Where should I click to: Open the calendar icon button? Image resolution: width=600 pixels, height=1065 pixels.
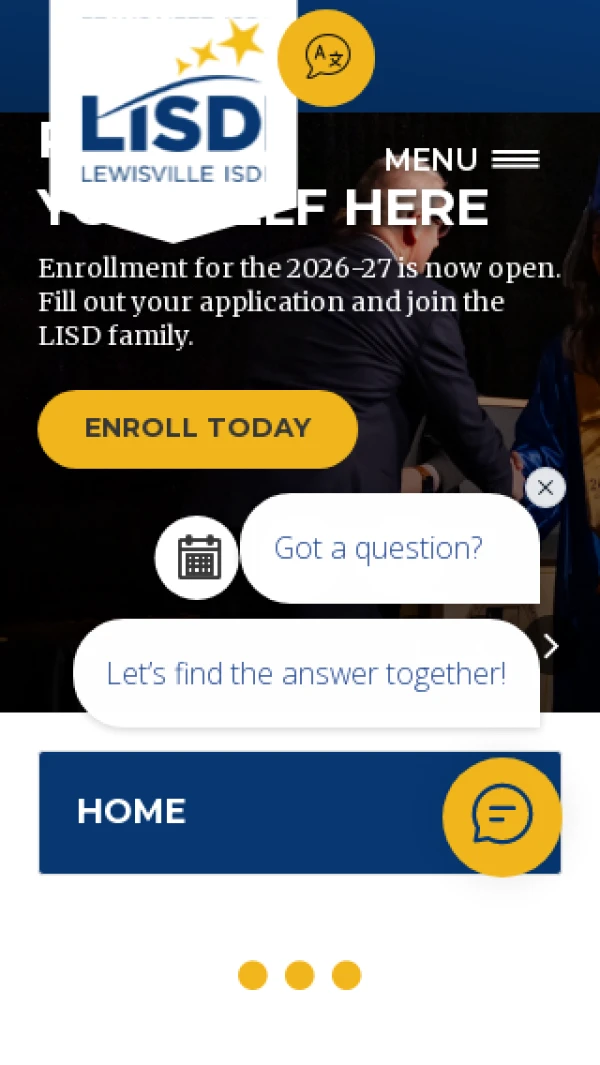coord(198,557)
